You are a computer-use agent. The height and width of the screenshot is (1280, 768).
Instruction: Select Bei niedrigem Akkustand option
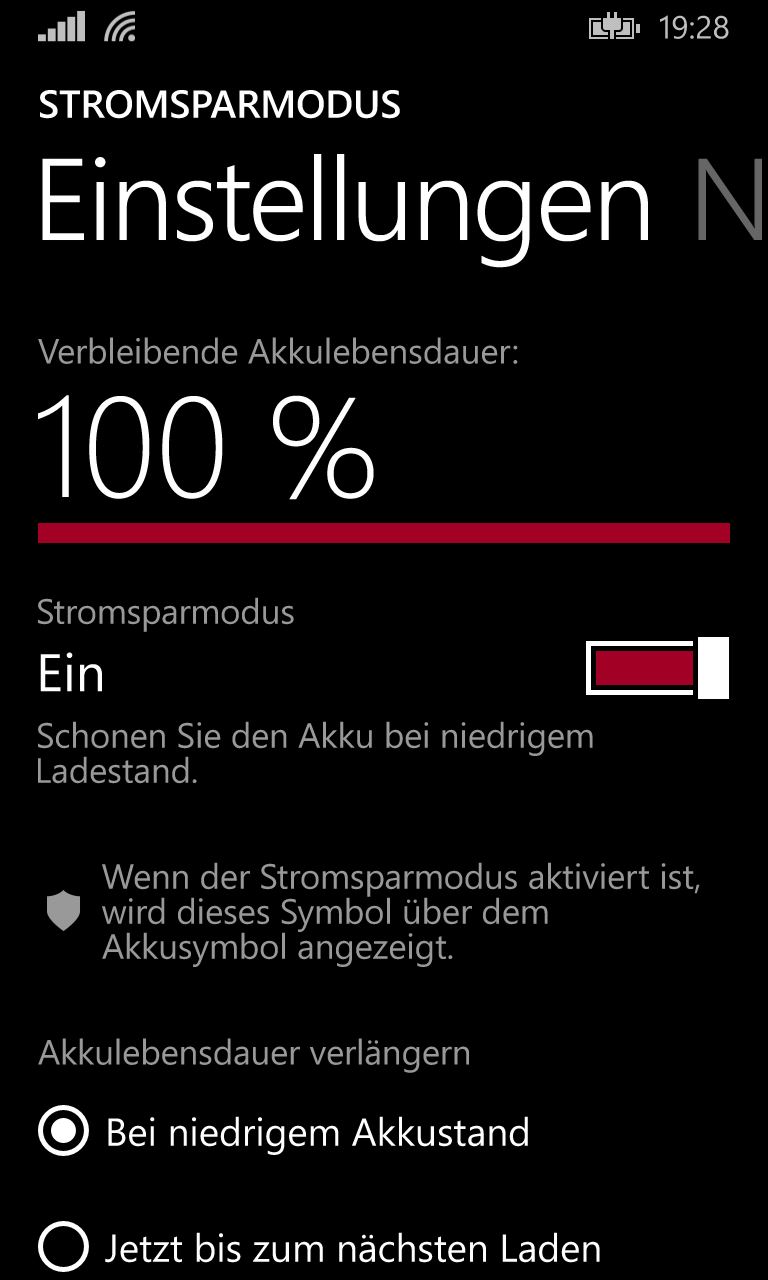coord(284,1133)
